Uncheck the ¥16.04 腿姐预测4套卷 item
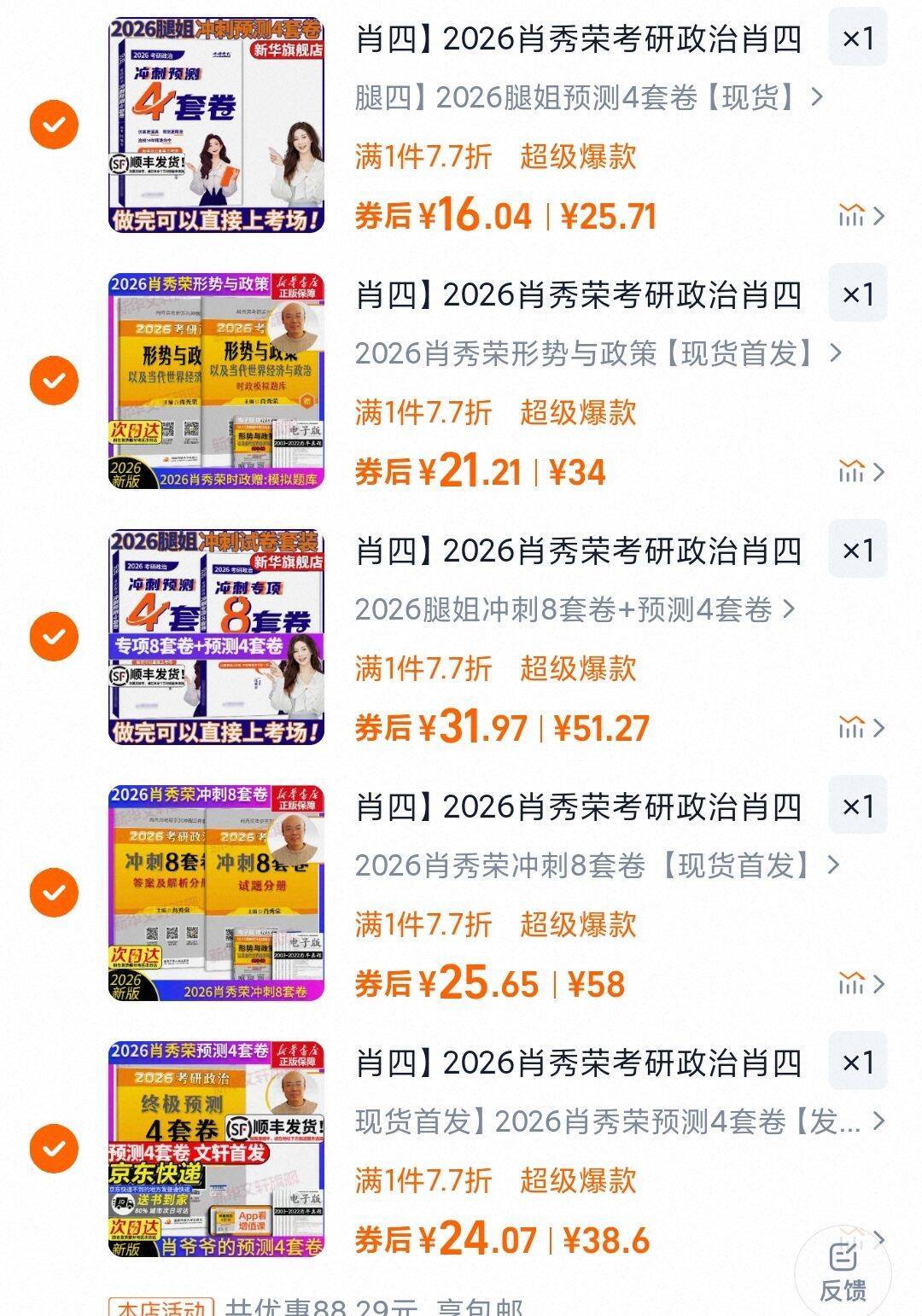 pos(54,125)
